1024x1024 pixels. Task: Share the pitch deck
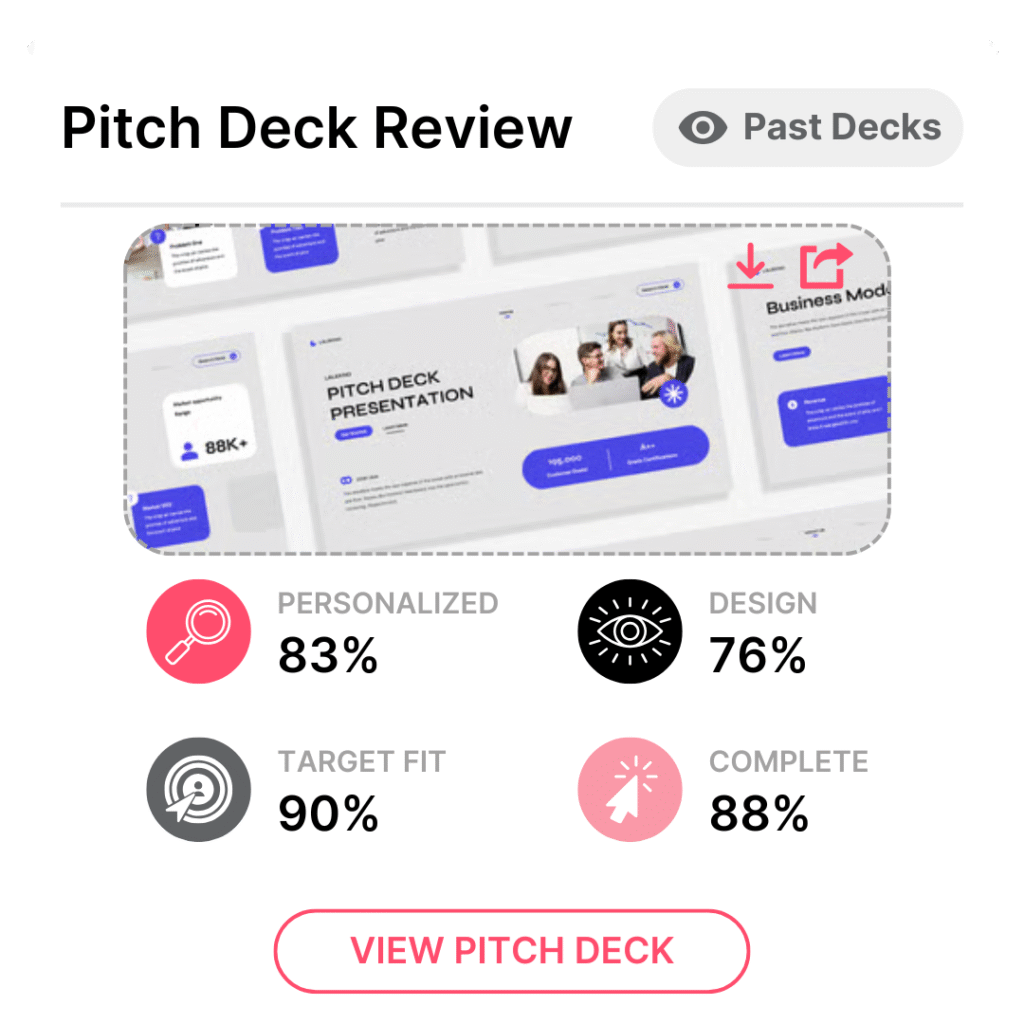(x=825, y=265)
